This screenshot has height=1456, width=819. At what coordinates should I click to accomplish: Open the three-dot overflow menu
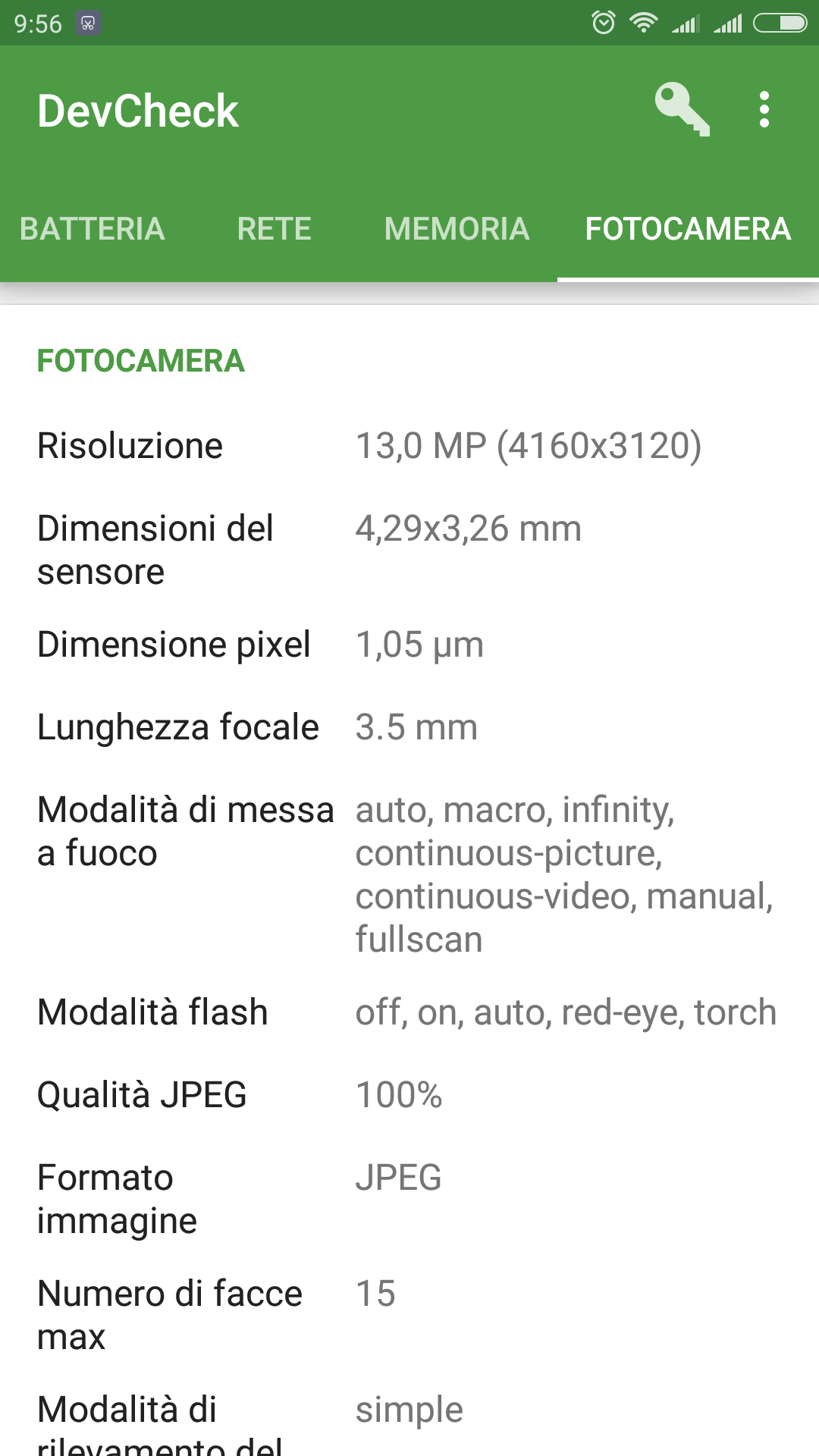pos(764,110)
